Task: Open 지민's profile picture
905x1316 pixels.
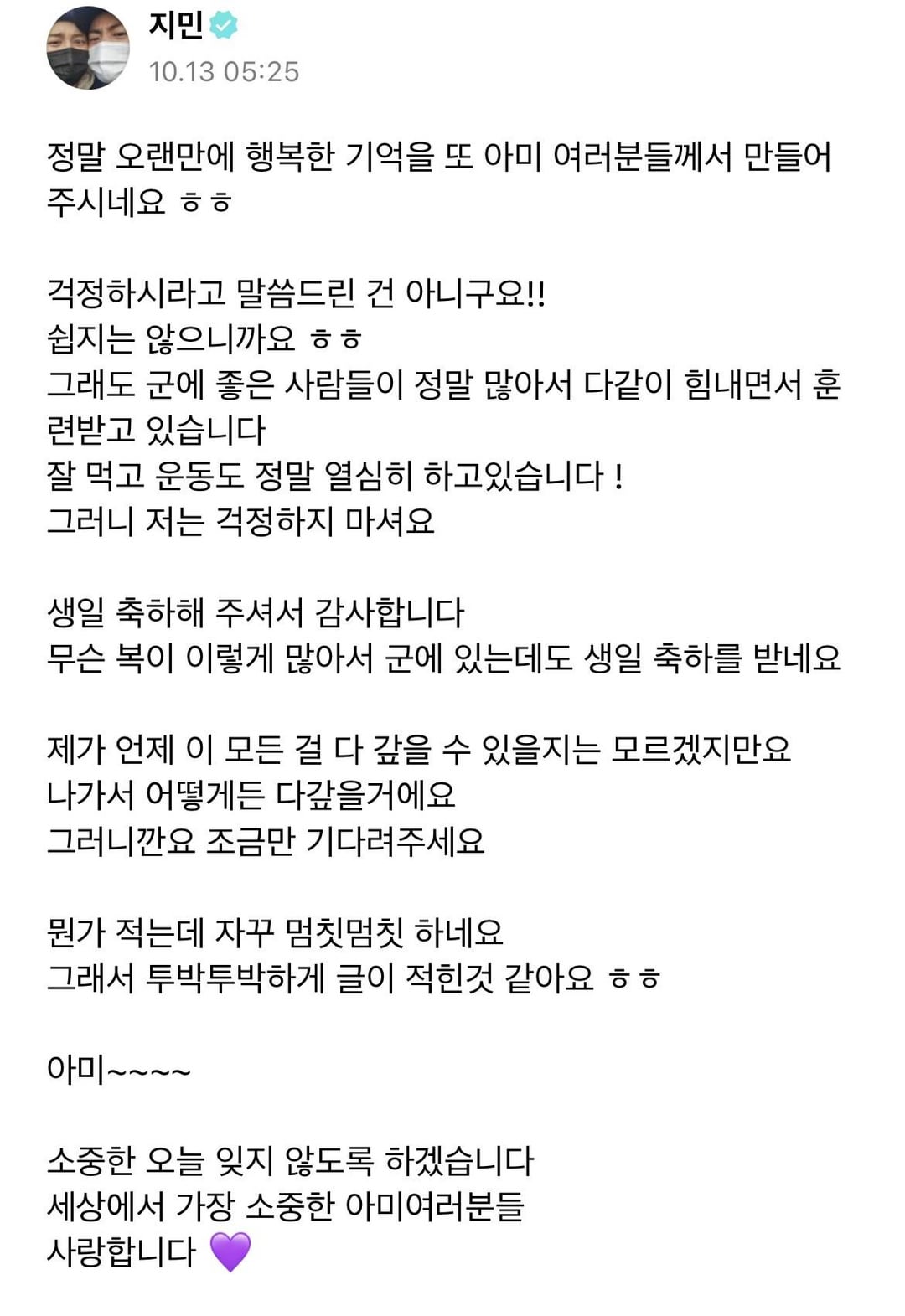Action: 87,48
